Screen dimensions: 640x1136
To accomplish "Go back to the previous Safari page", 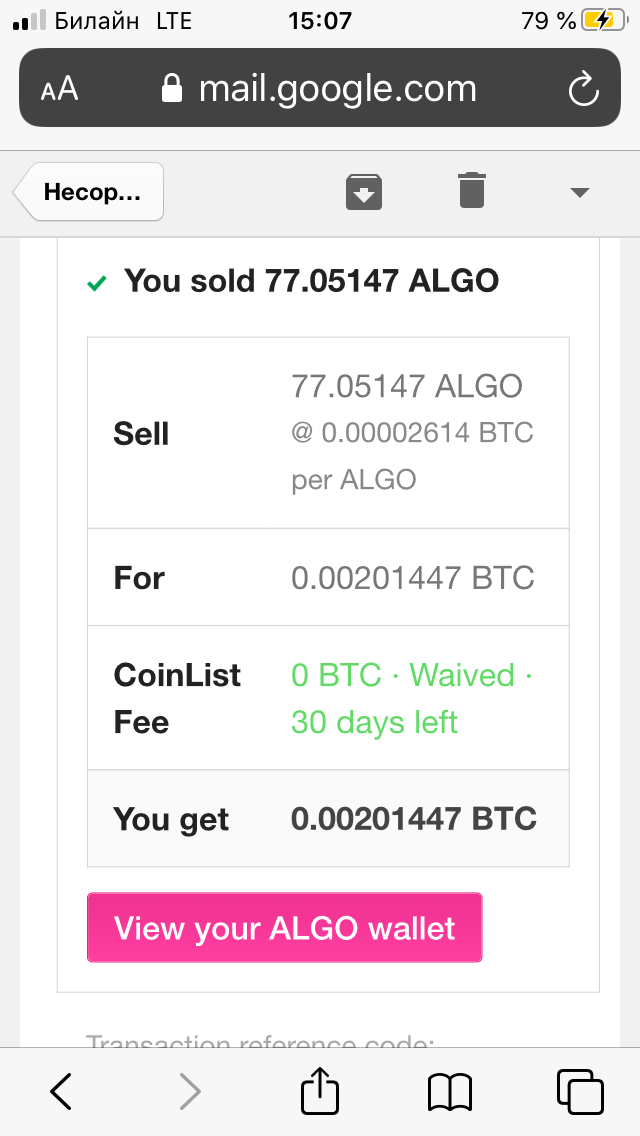I will point(62,1091).
